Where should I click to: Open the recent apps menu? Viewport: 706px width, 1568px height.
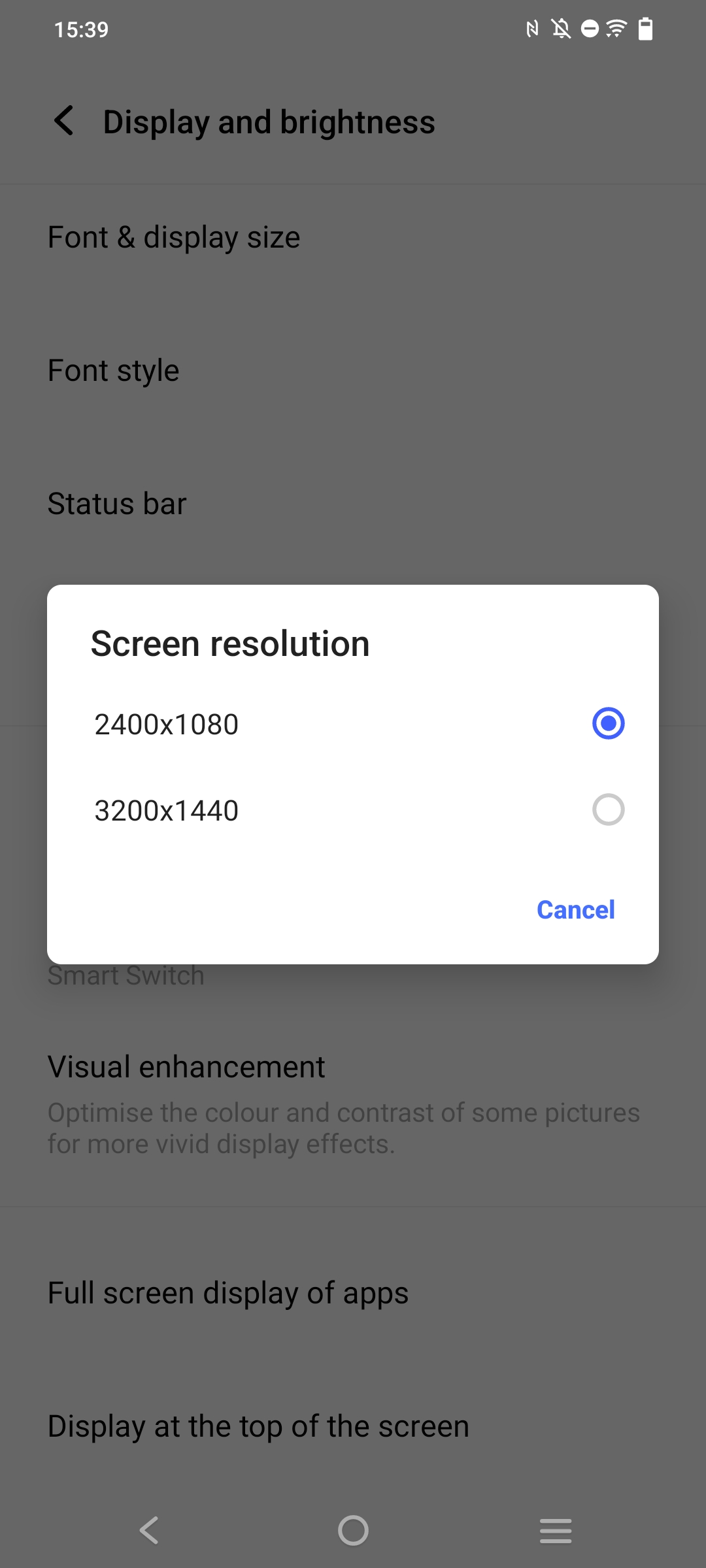point(556,1530)
